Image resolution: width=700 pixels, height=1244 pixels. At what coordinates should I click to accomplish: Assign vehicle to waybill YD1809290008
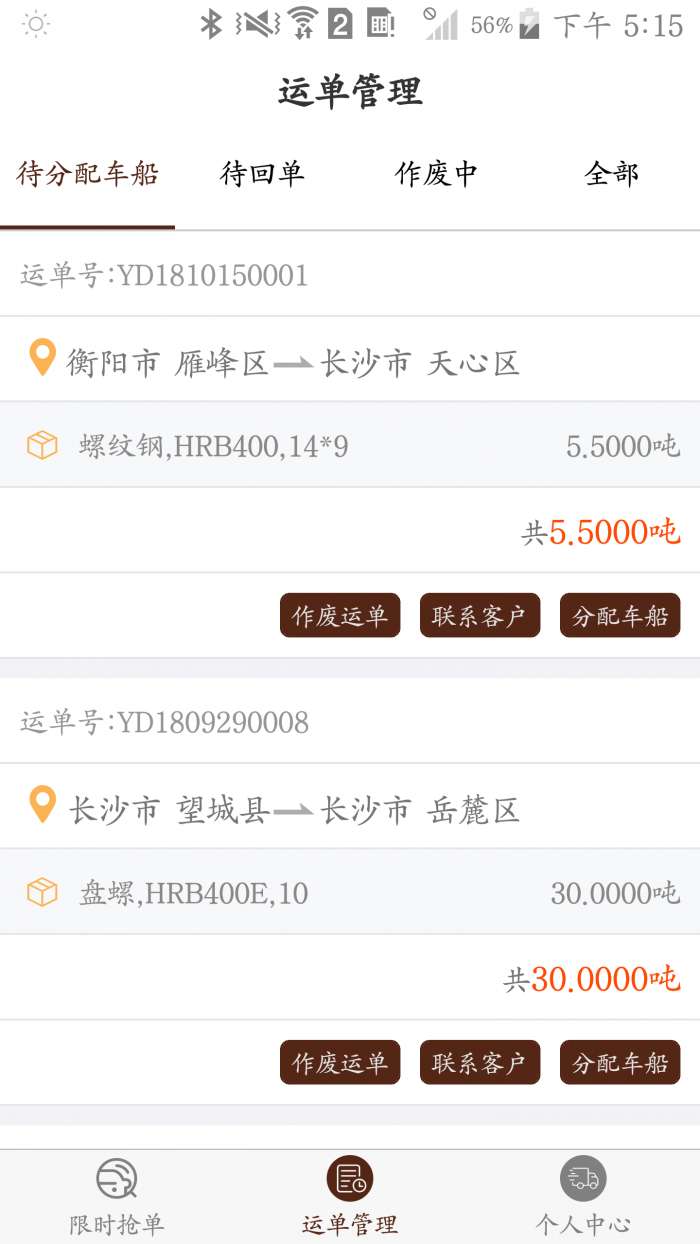point(620,1063)
